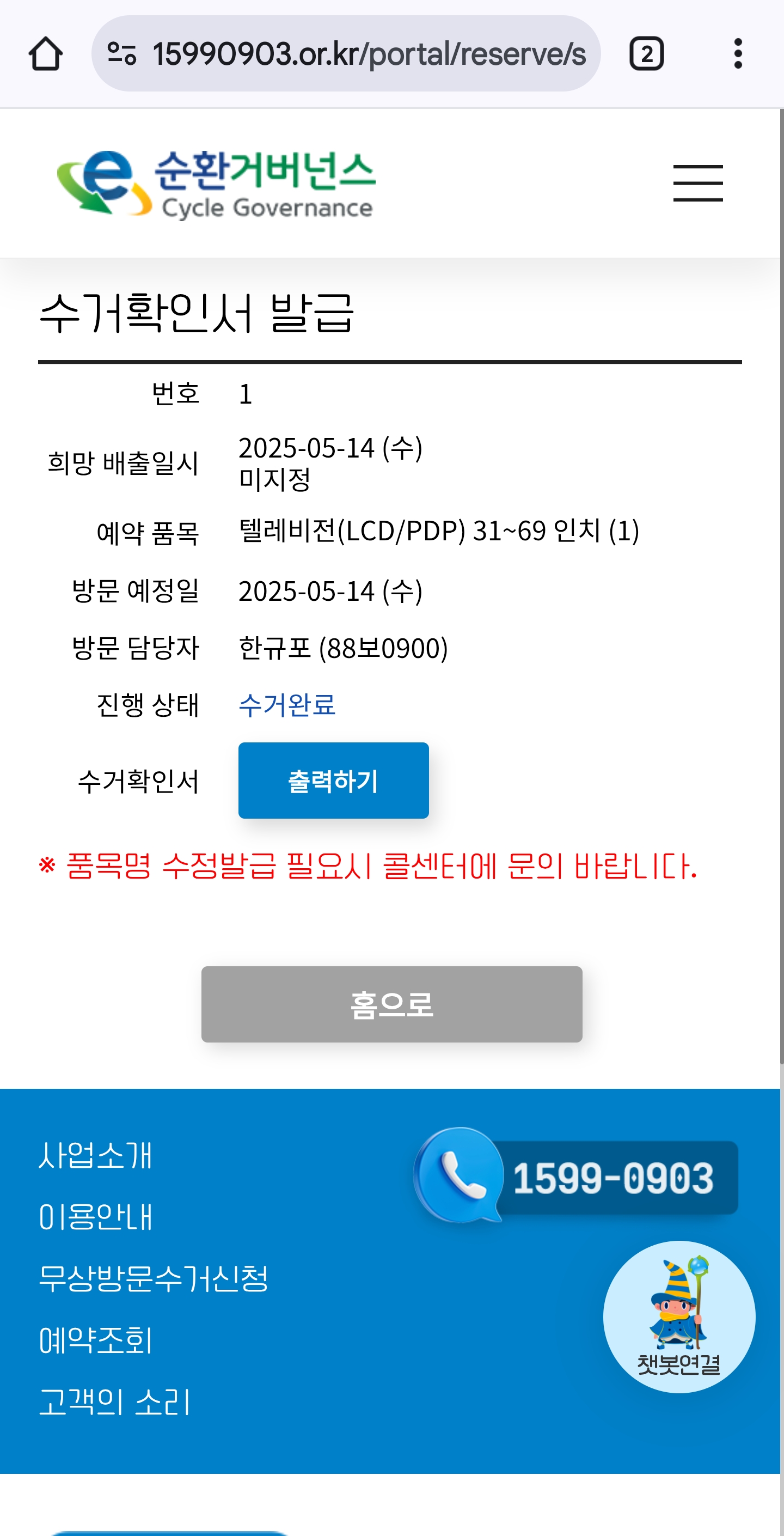Open the browser tab switcher

646,54
